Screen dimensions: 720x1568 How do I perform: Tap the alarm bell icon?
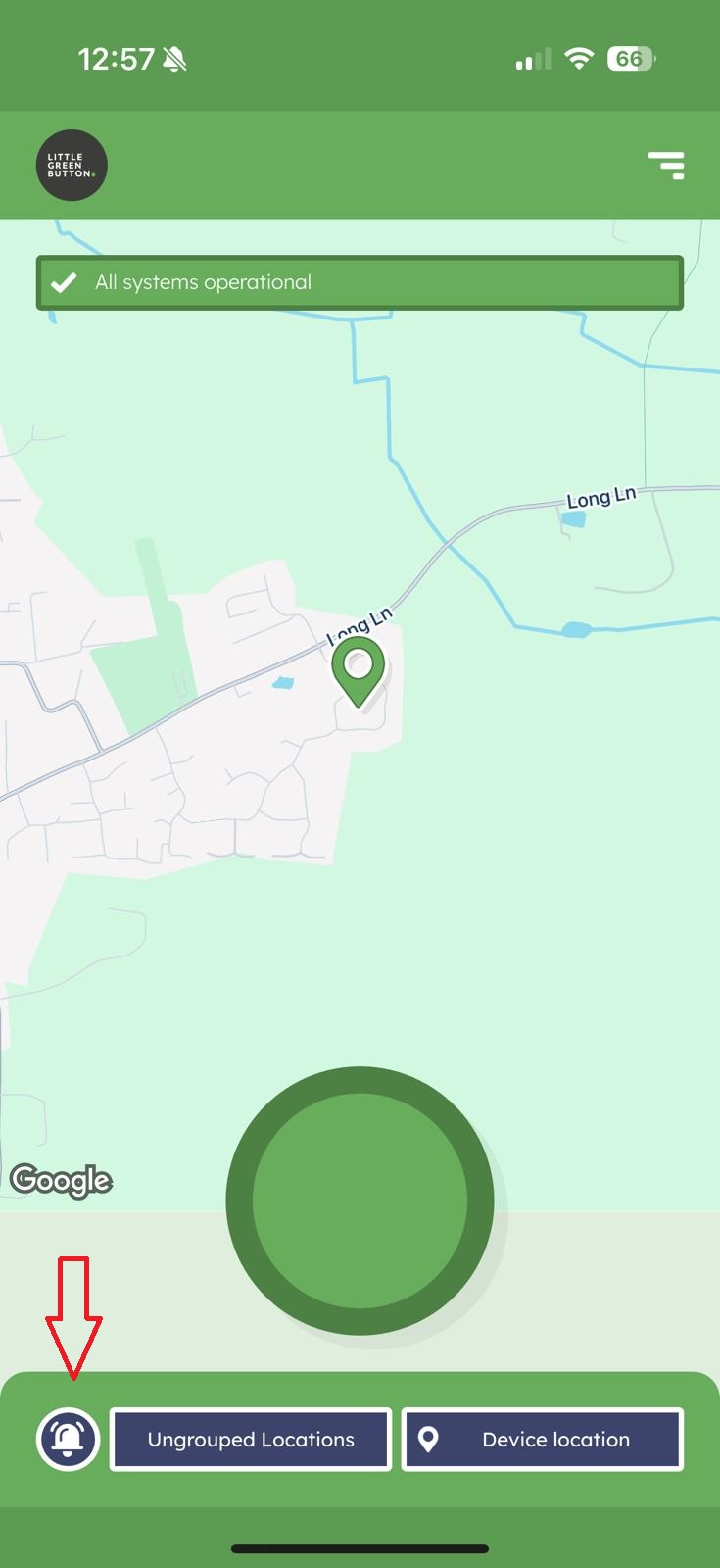pos(68,1439)
